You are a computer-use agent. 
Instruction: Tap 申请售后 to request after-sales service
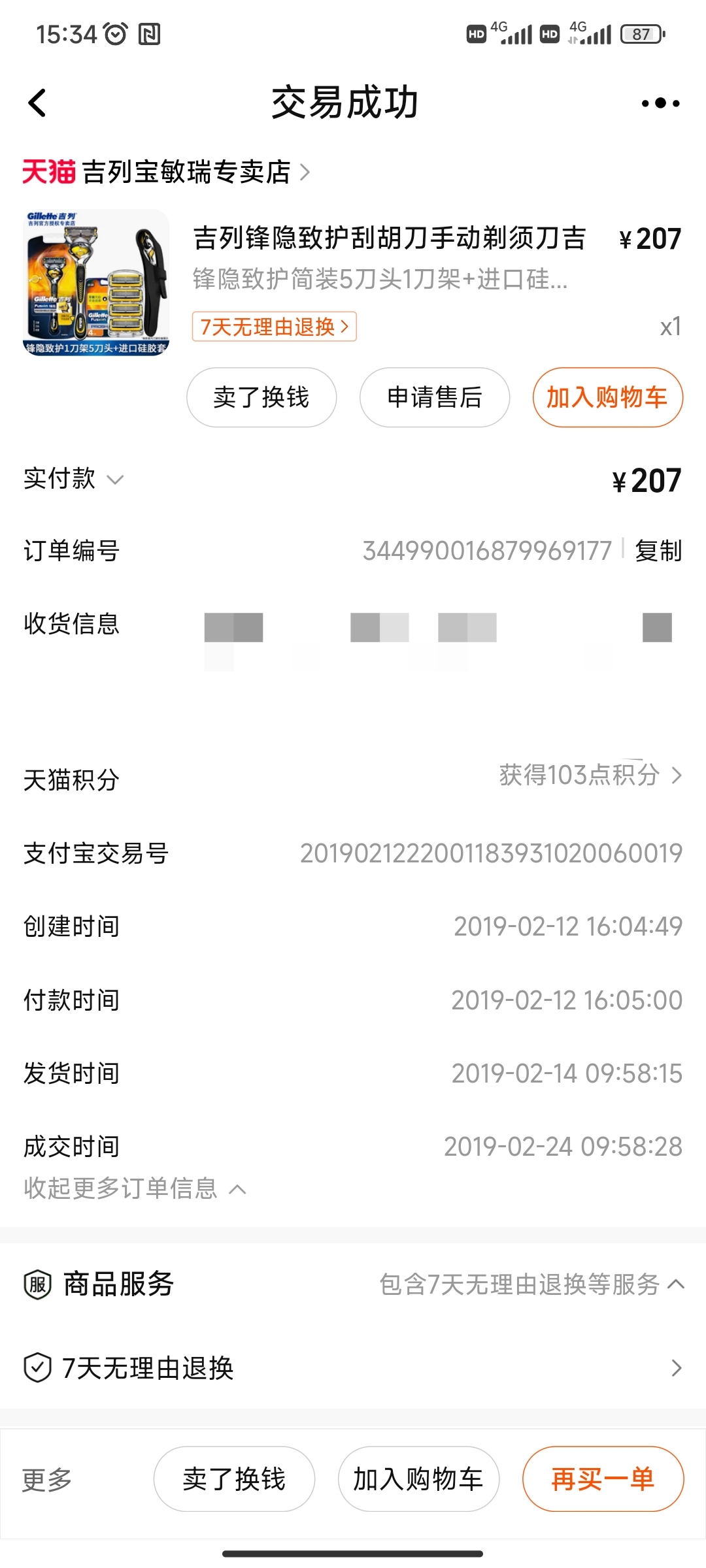[434, 397]
